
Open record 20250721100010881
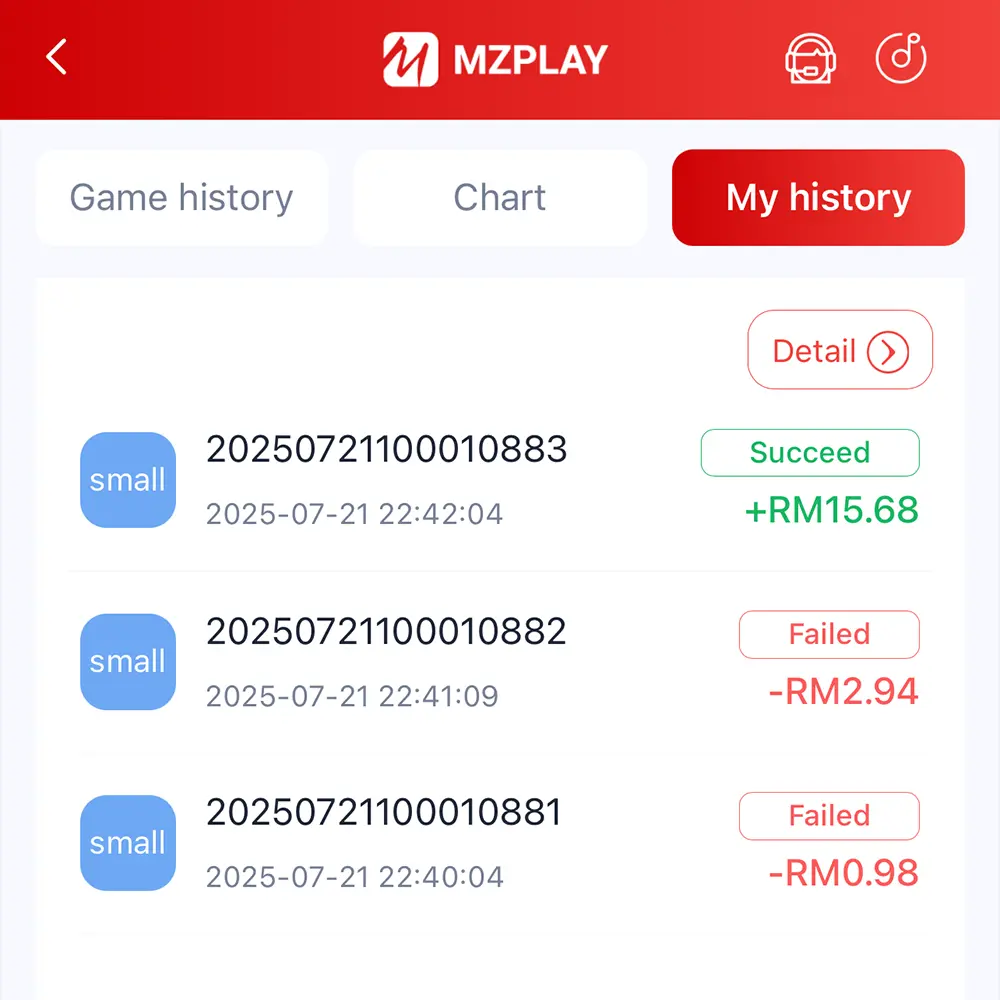pyautogui.click(x=384, y=813)
